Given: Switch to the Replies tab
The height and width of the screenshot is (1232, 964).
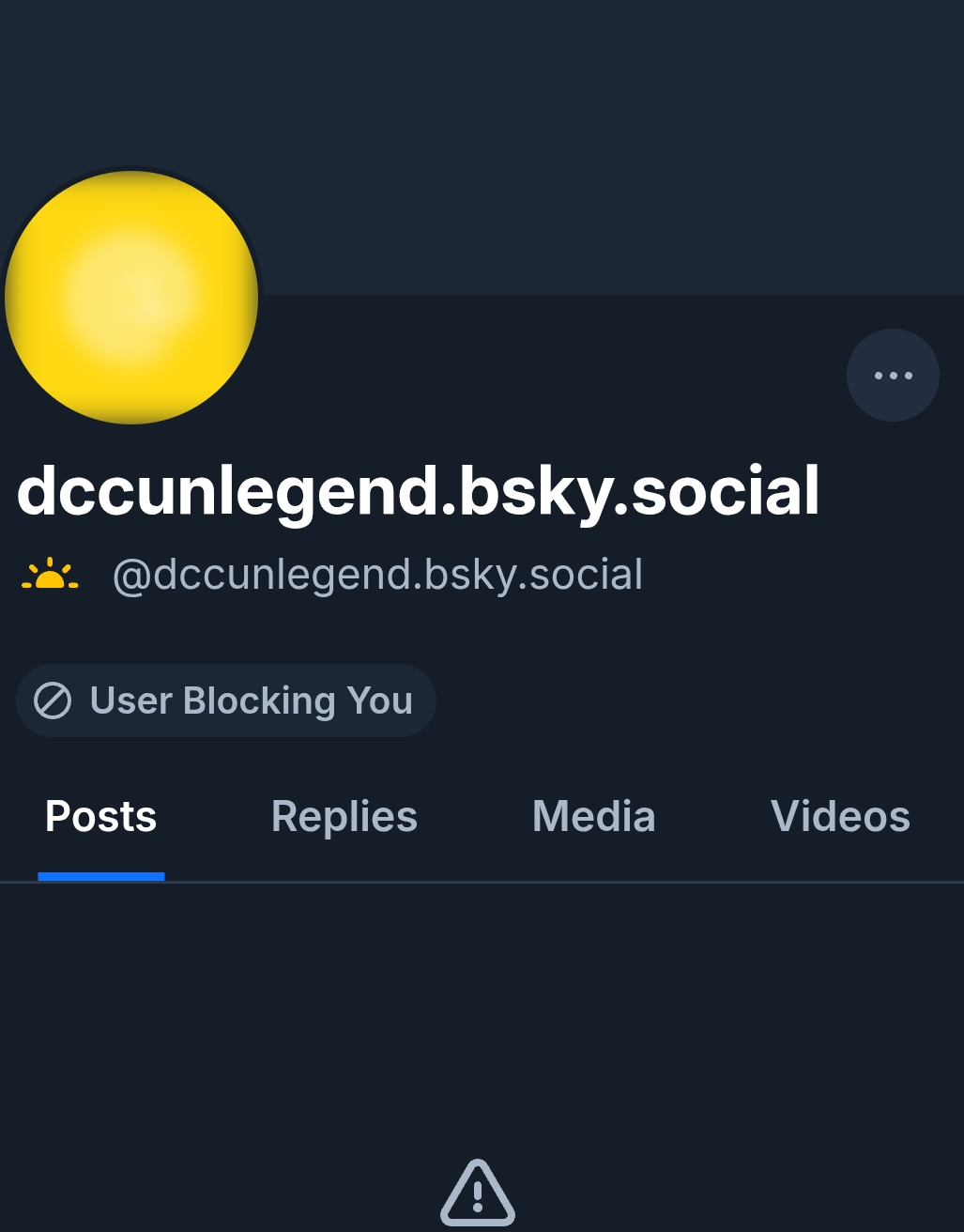Looking at the screenshot, I should click(344, 817).
